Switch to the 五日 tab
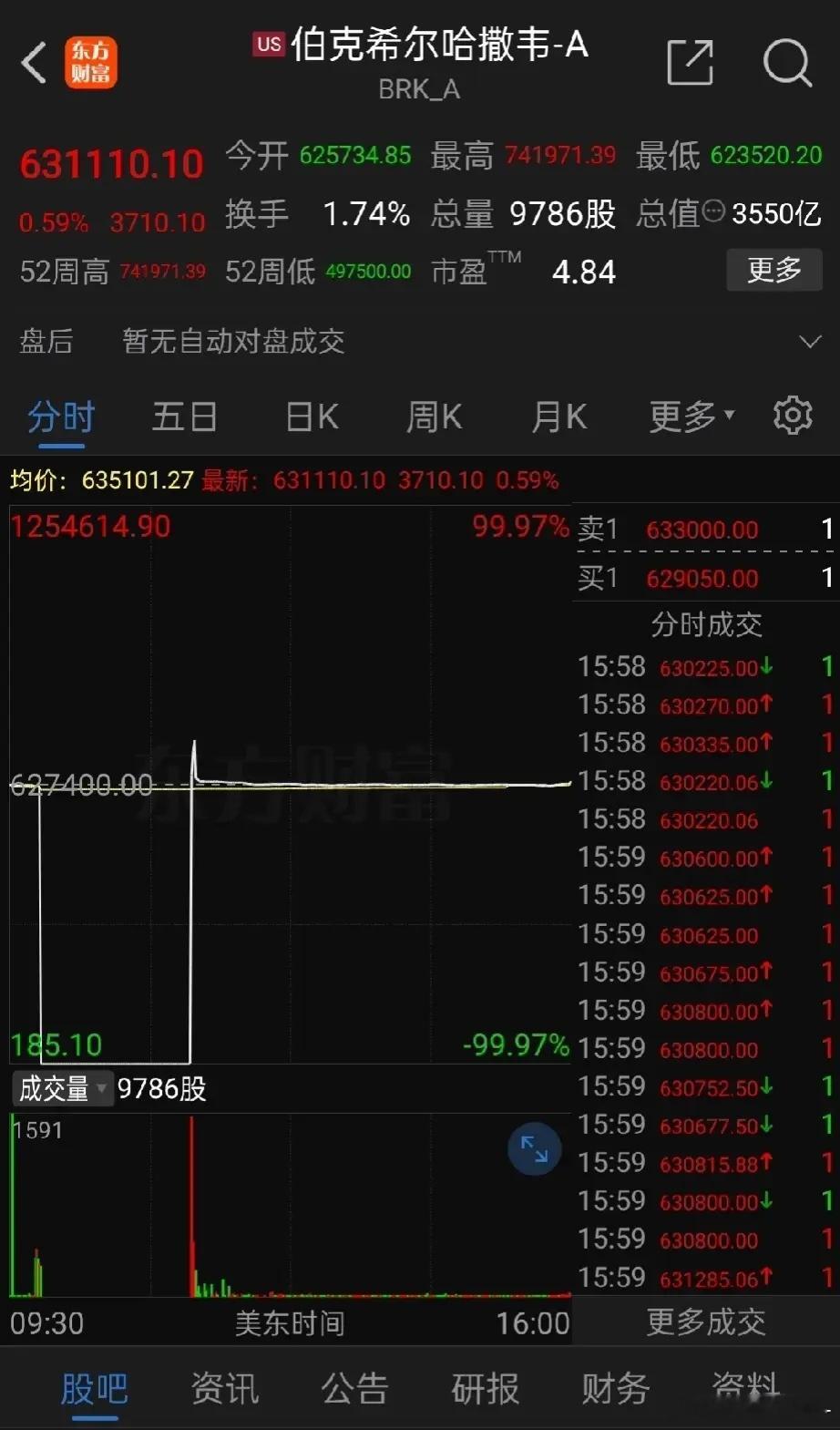 coord(183,415)
